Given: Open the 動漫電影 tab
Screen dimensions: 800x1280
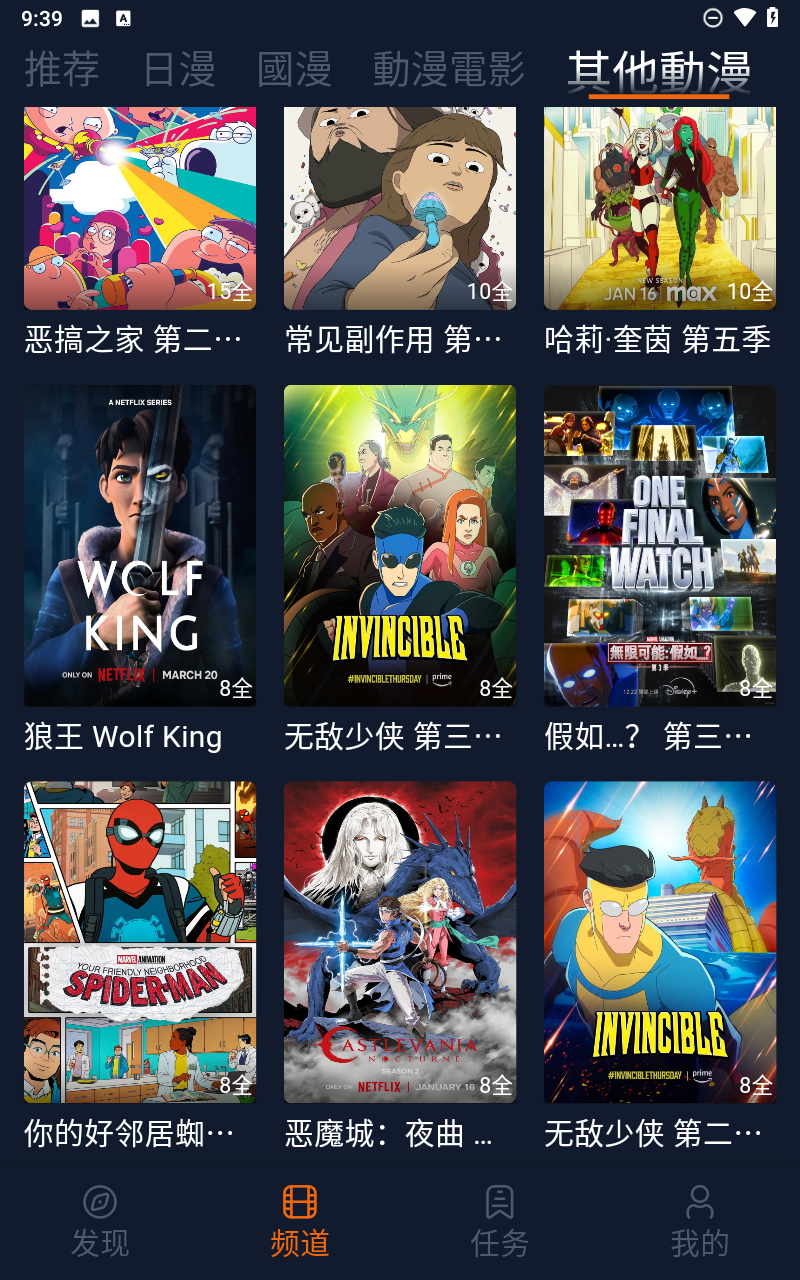Looking at the screenshot, I should point(449,69).
